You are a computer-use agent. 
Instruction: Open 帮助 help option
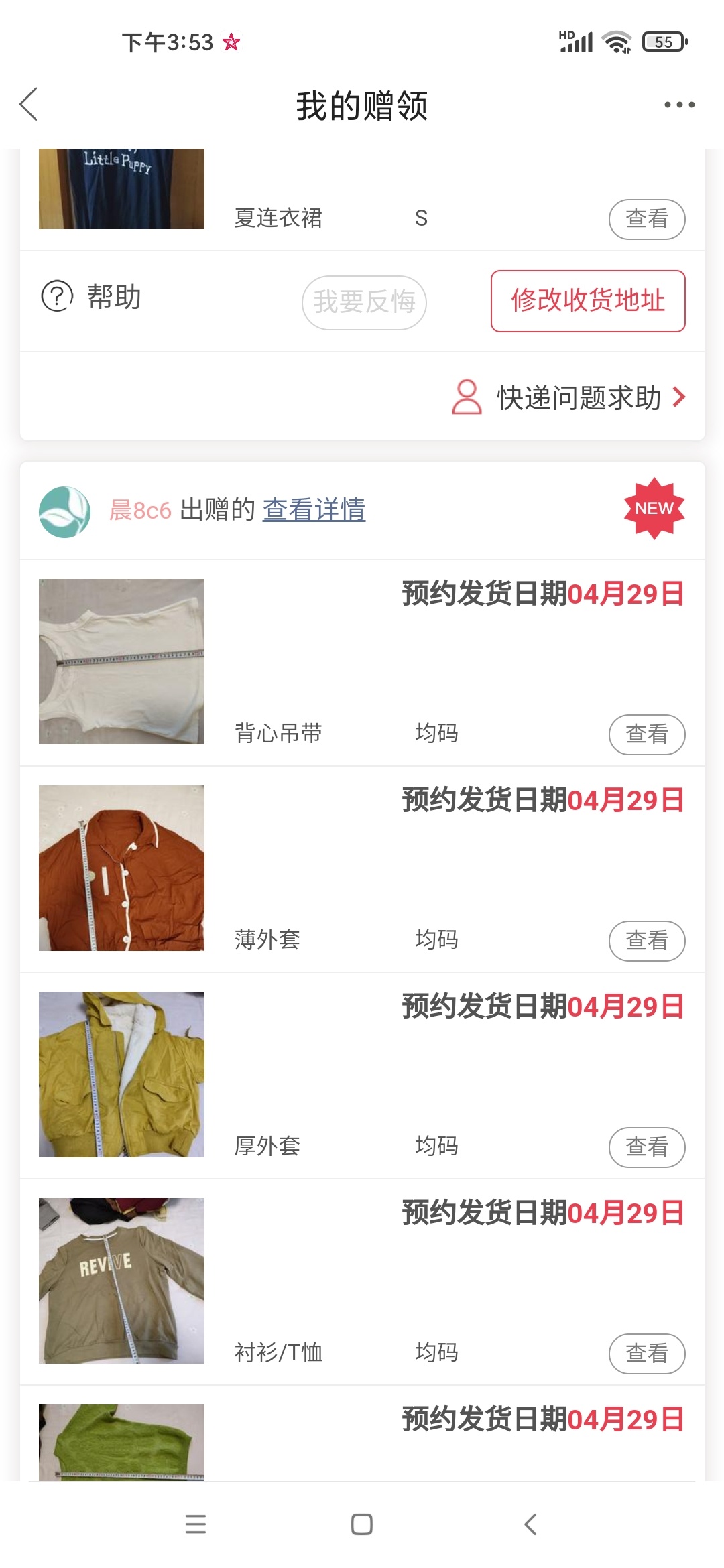tap(92, 296)
